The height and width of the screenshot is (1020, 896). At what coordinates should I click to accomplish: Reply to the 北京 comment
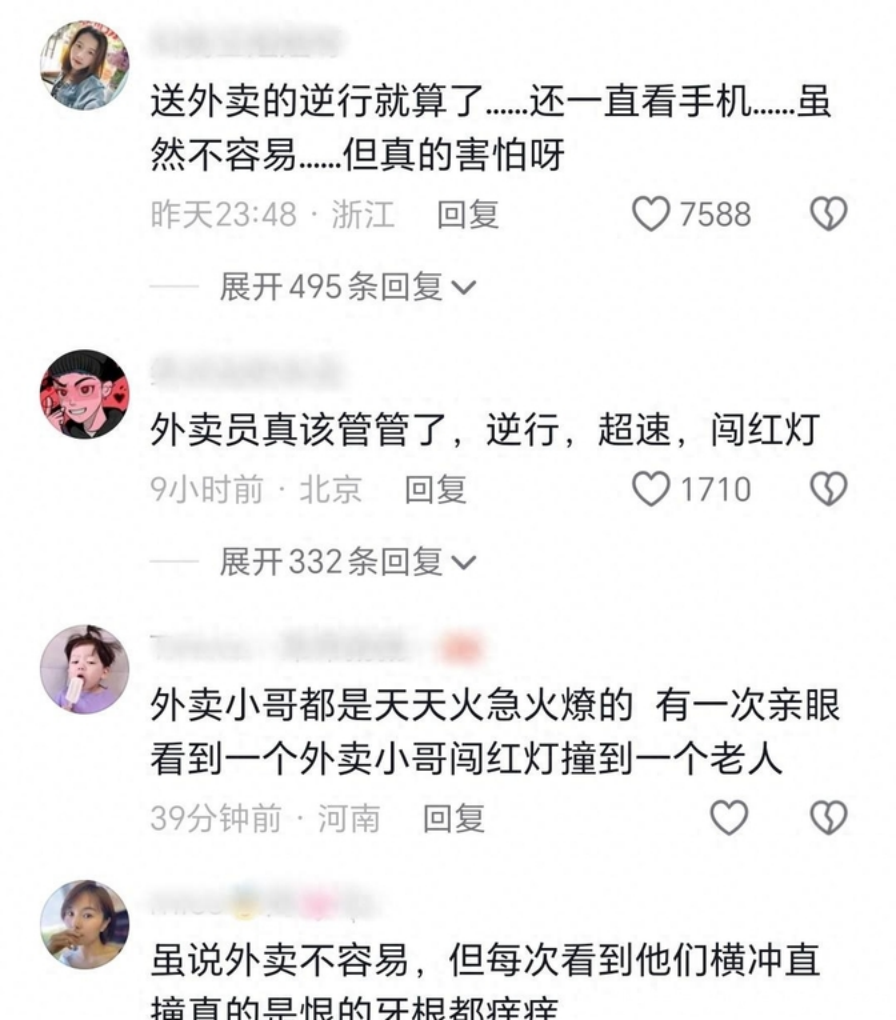tap(435, 489)
